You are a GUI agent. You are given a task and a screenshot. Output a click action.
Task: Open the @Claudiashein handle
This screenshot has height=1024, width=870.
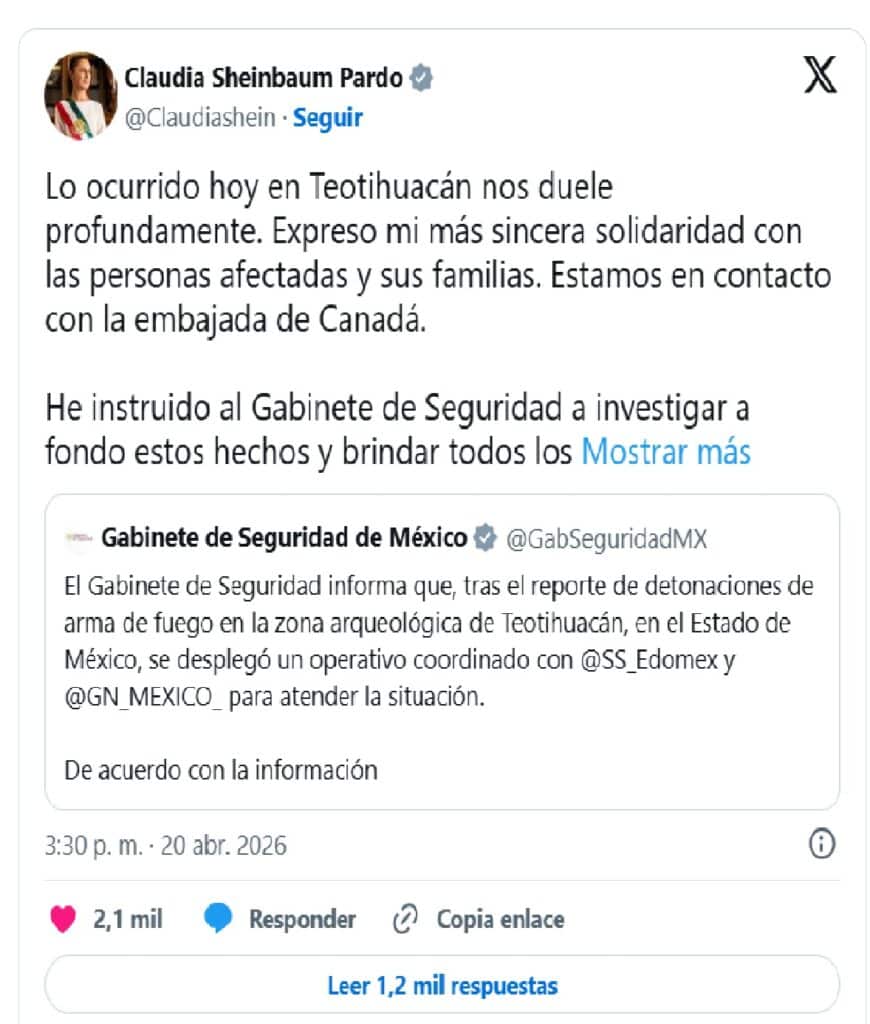point(200,118)
